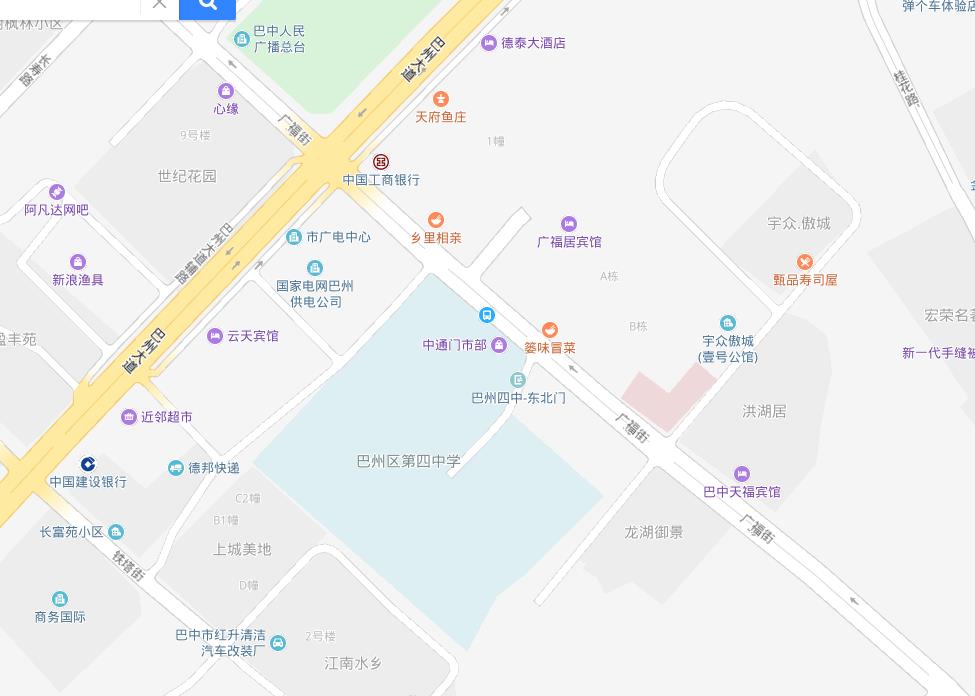
Task: Open the 巴州四中-东北门 gate marker
Action: [518, 380]
